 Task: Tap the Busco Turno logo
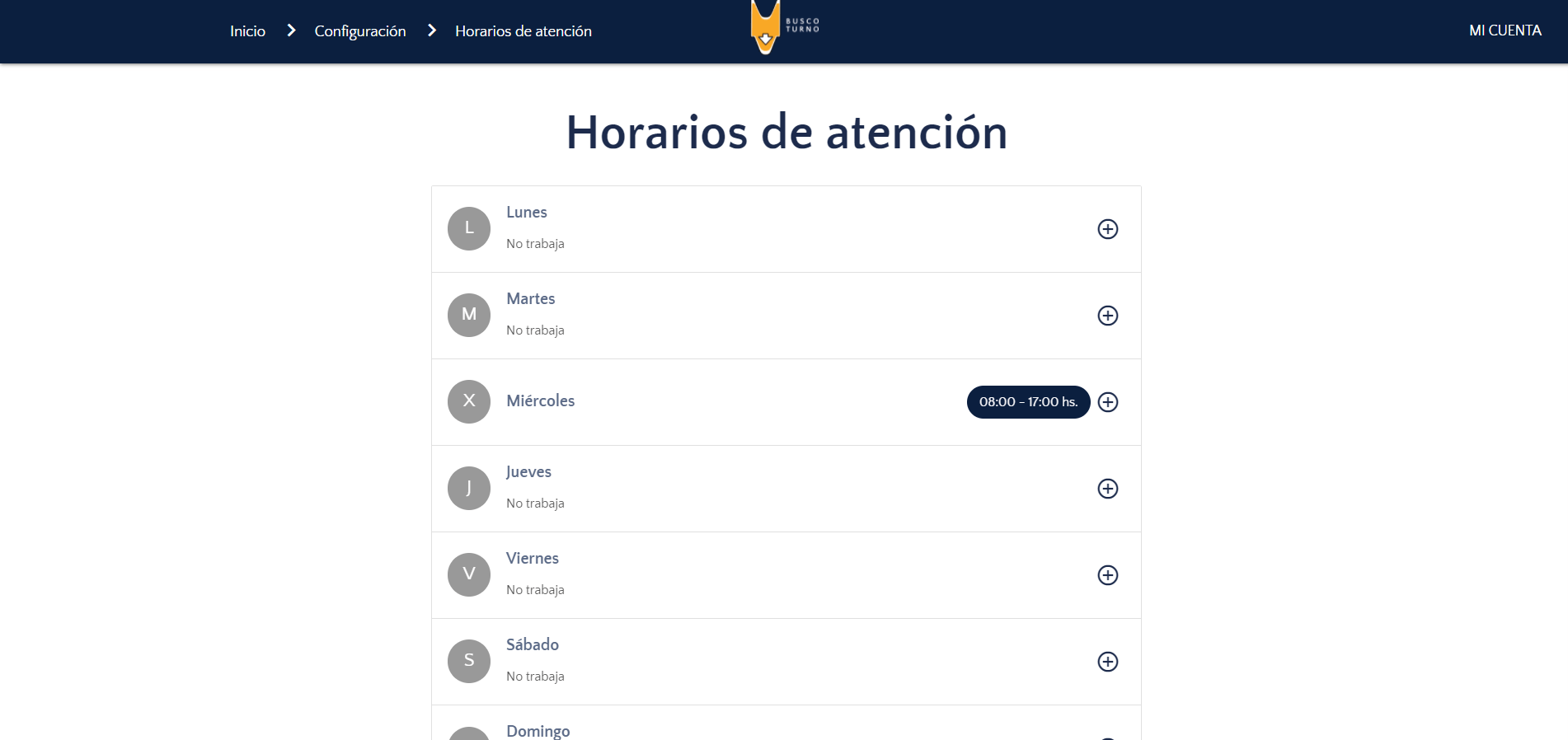click(x=783, y=27)
